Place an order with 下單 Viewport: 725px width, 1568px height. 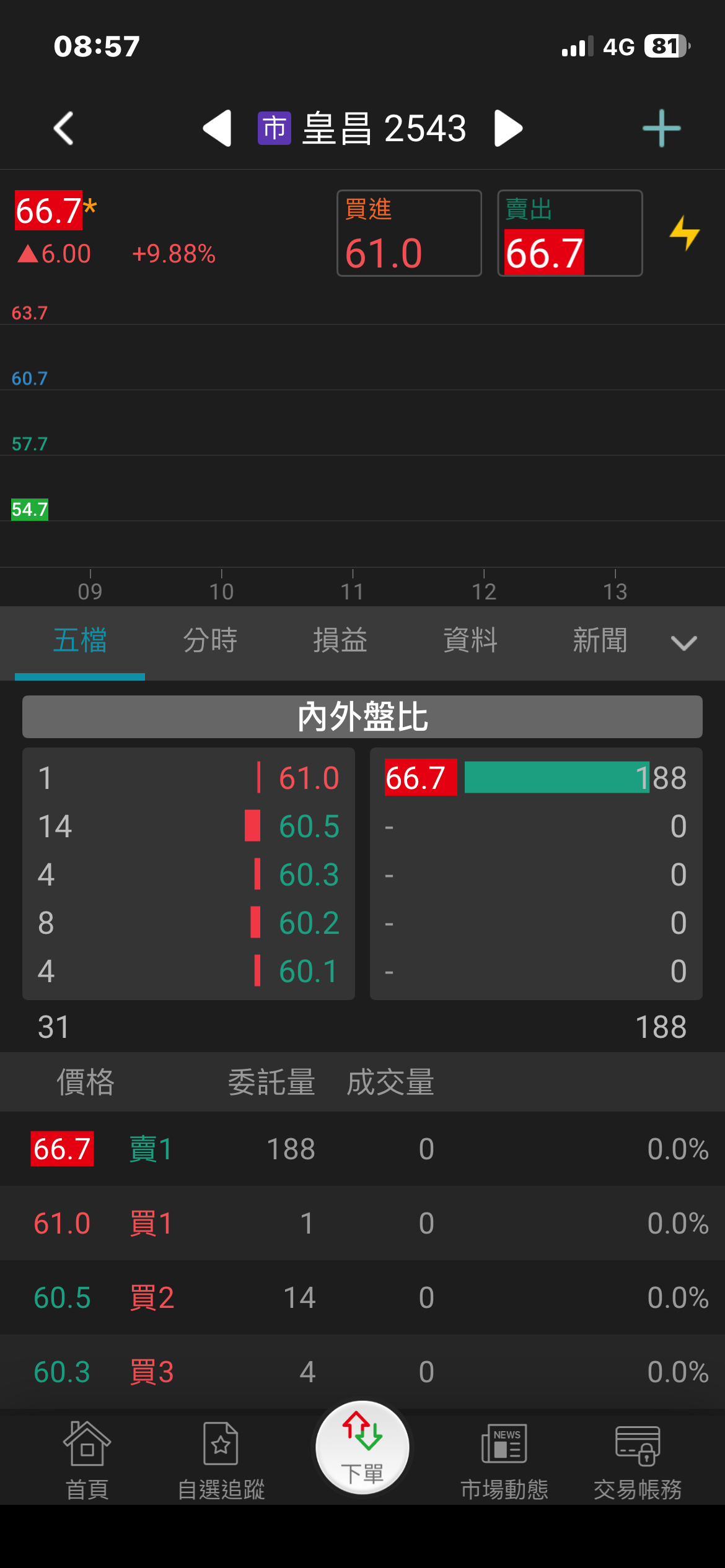362,1448
